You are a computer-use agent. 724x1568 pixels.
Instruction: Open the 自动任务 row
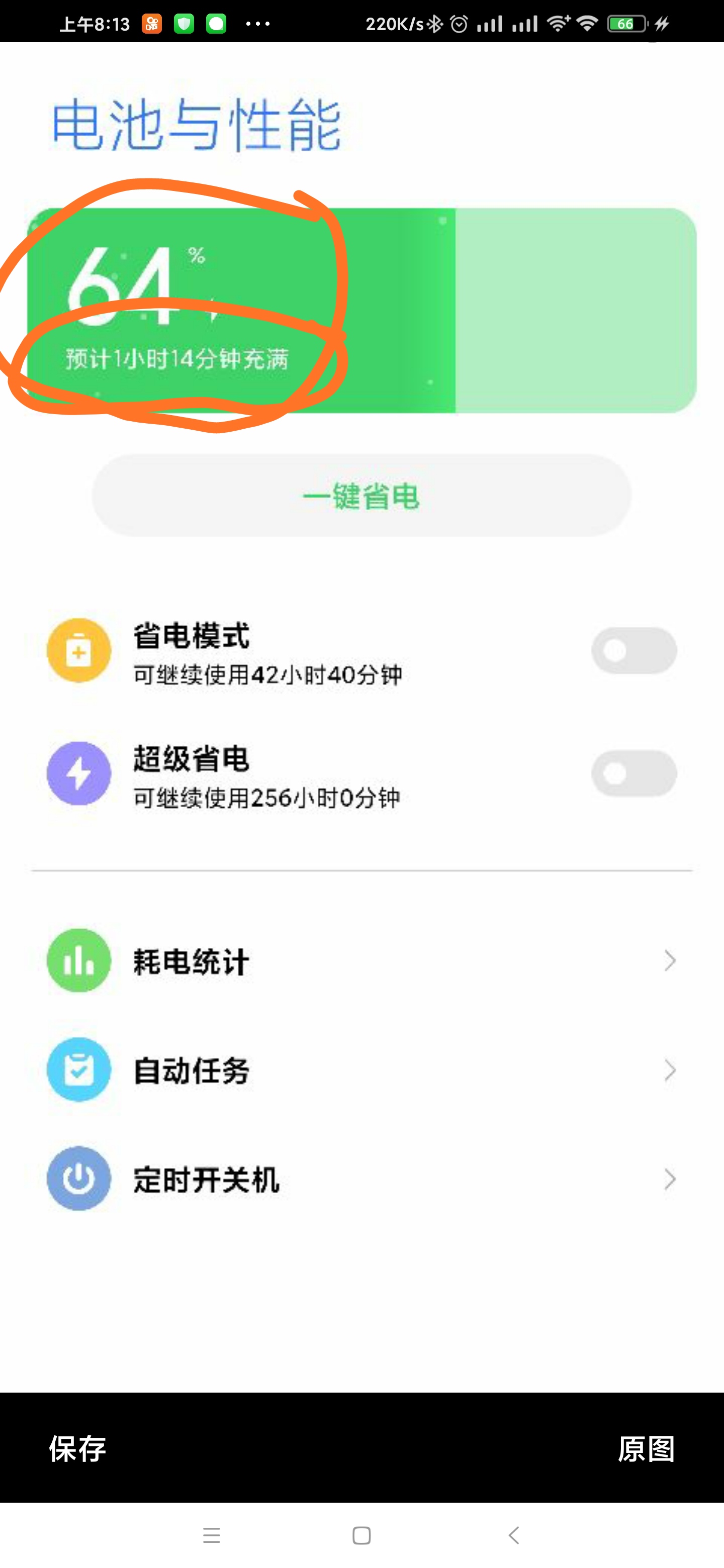pos(361,1070)
